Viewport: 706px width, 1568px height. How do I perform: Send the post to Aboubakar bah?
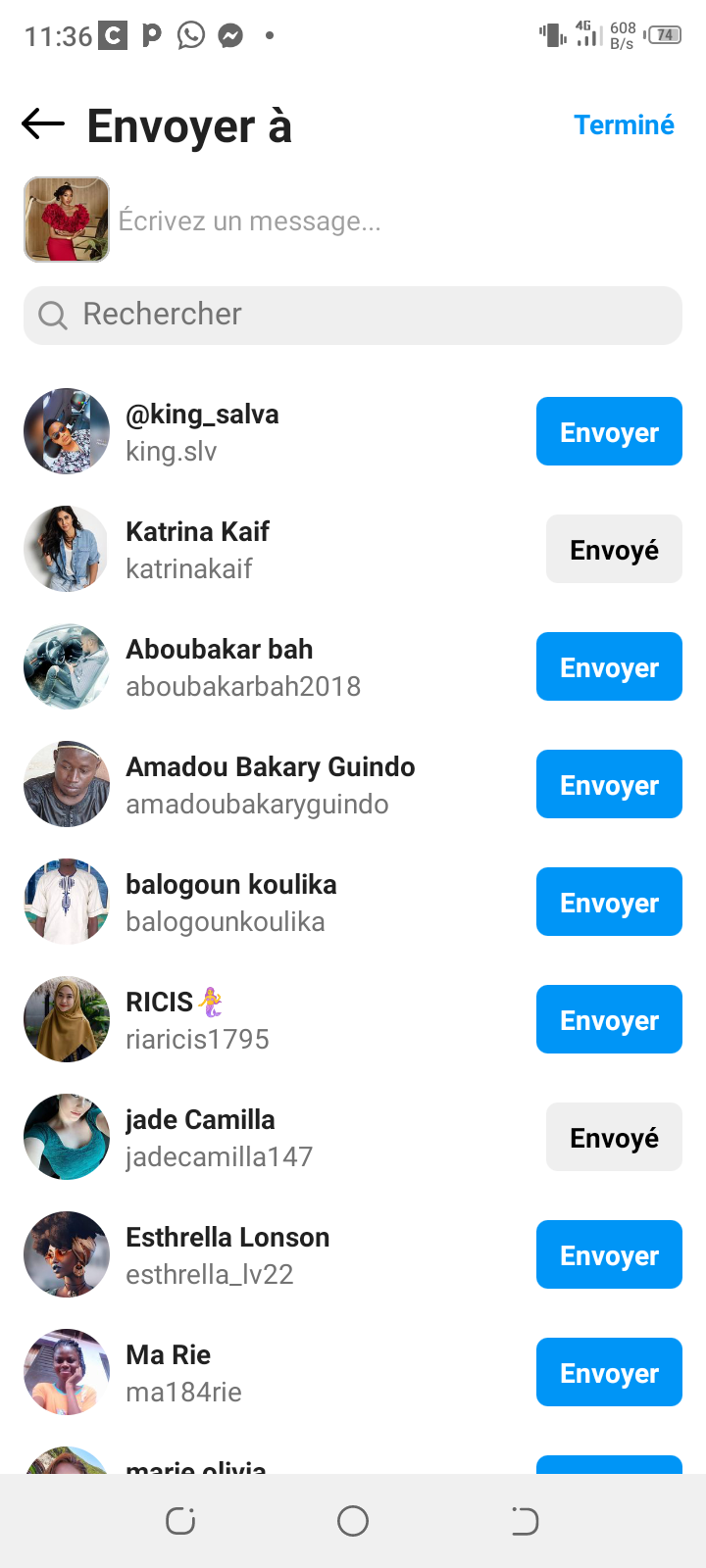[609, 667]
